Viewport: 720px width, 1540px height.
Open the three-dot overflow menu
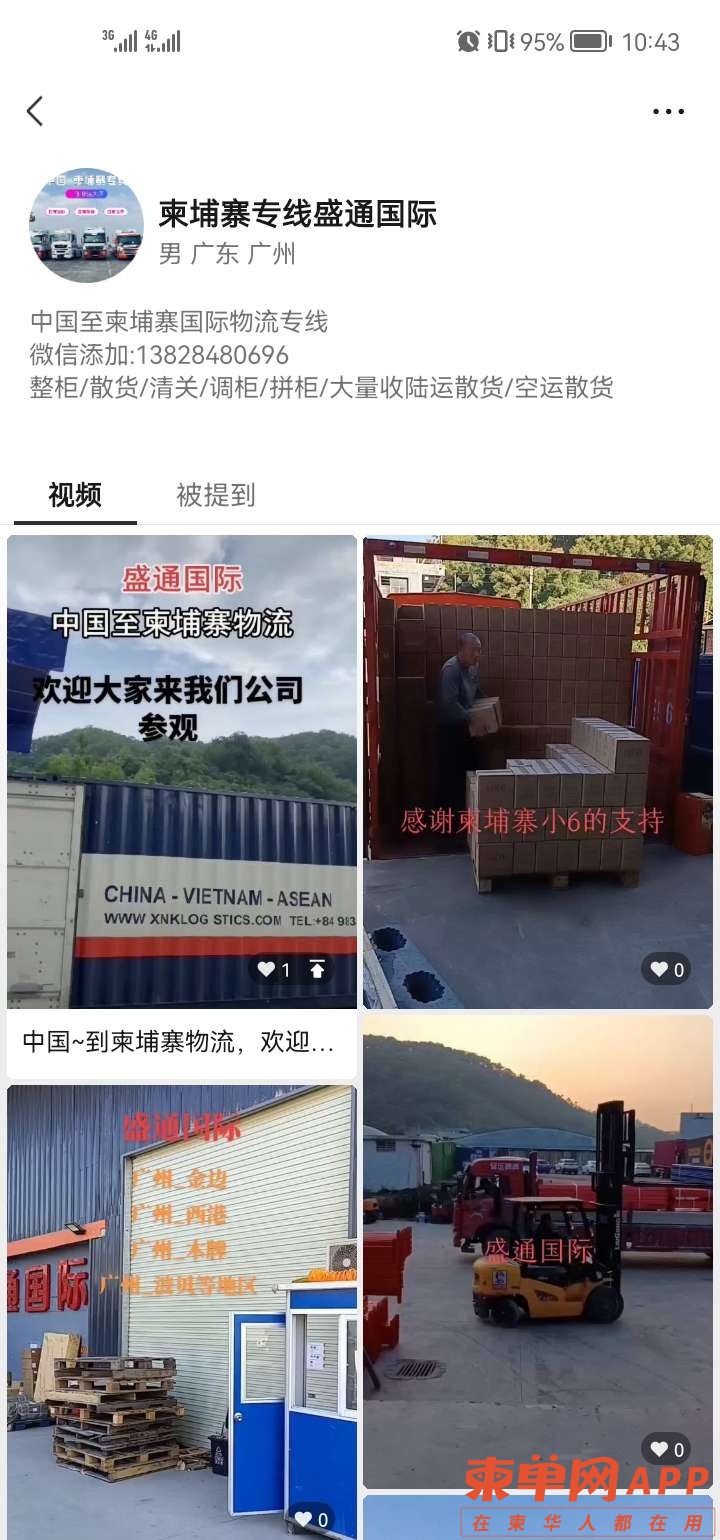(668, 111)
